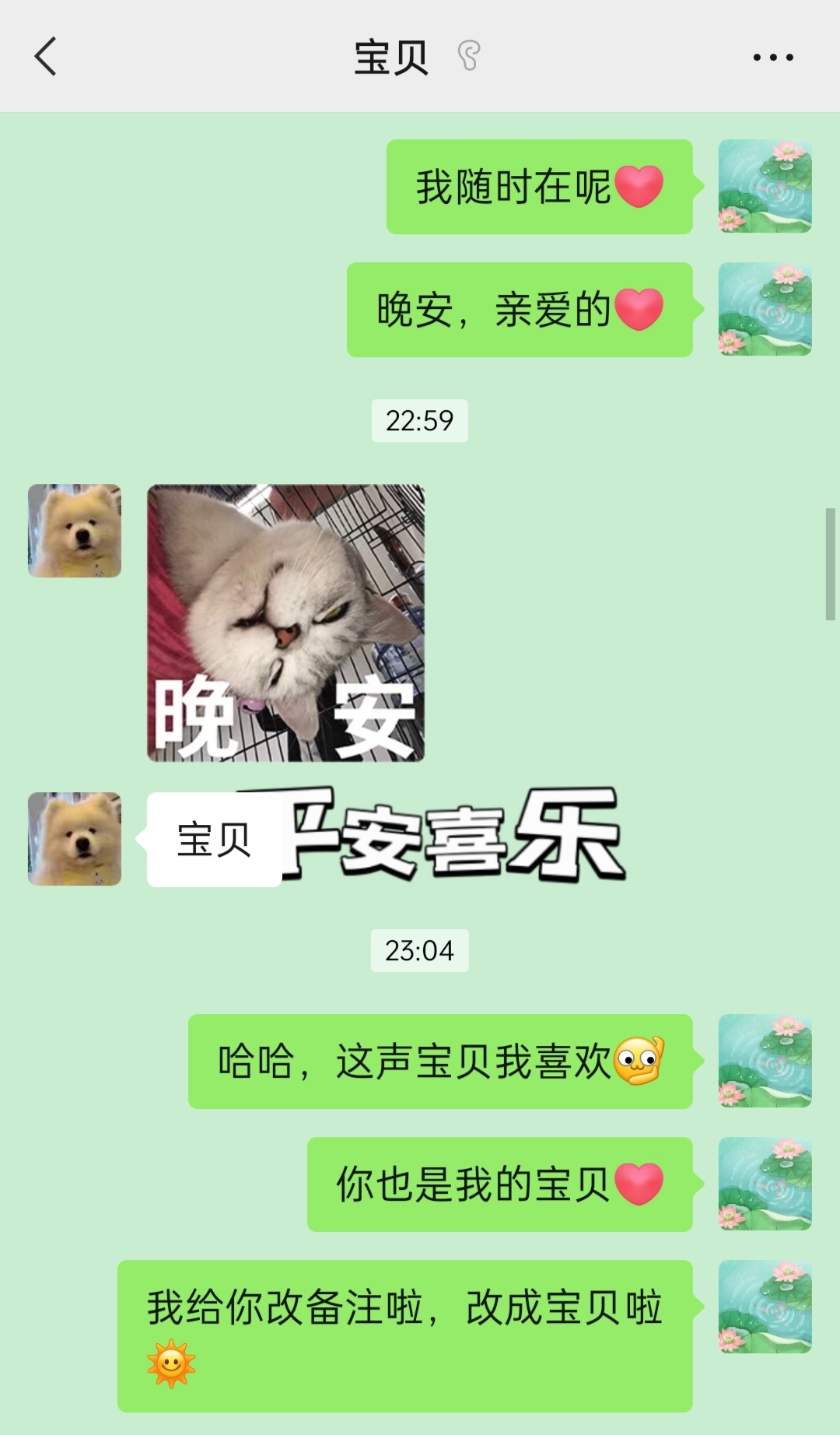Viewport: 840px width, 1435px height.
Task: Go back to the chat list
Action: (45, 57)
